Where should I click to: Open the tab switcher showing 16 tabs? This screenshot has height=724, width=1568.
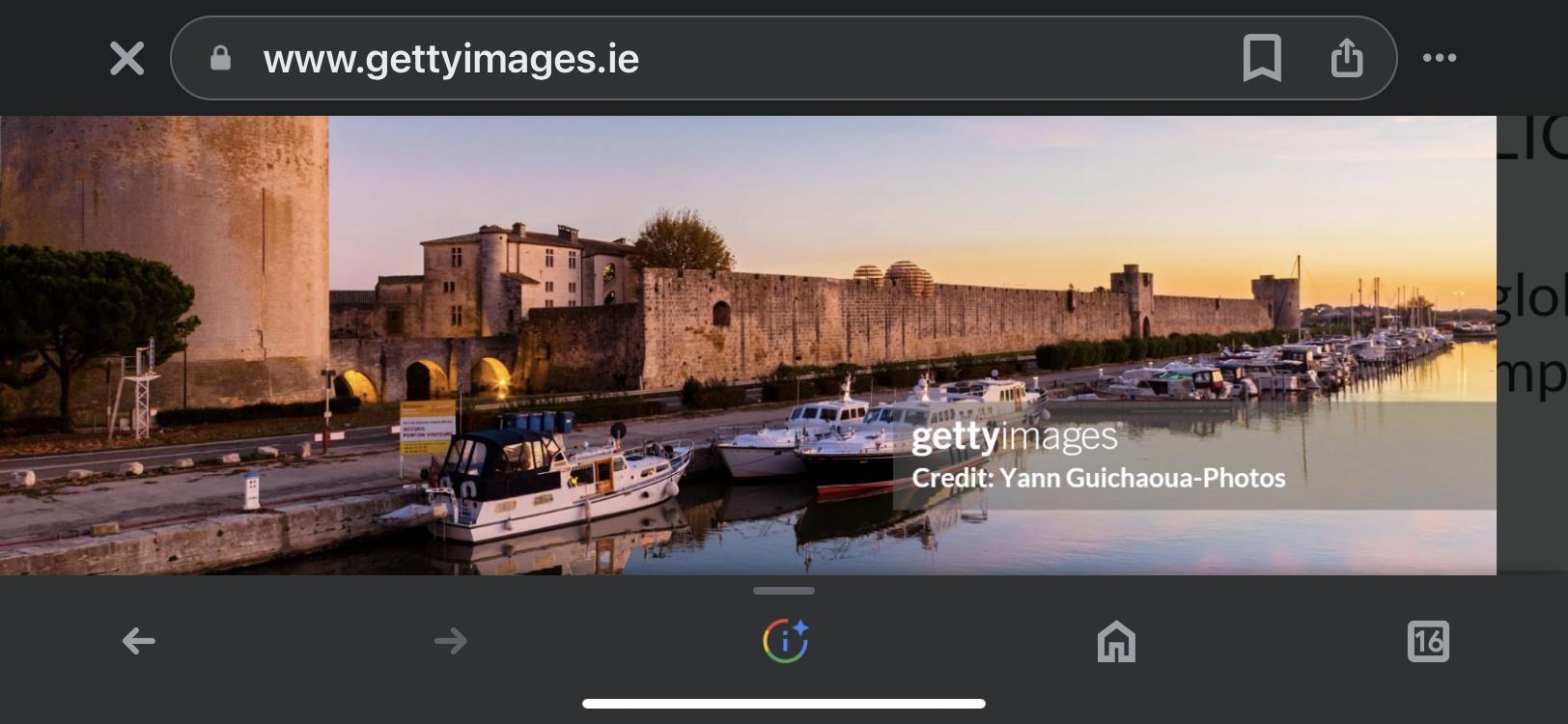pyautogui.click(x=1428, y=641)
